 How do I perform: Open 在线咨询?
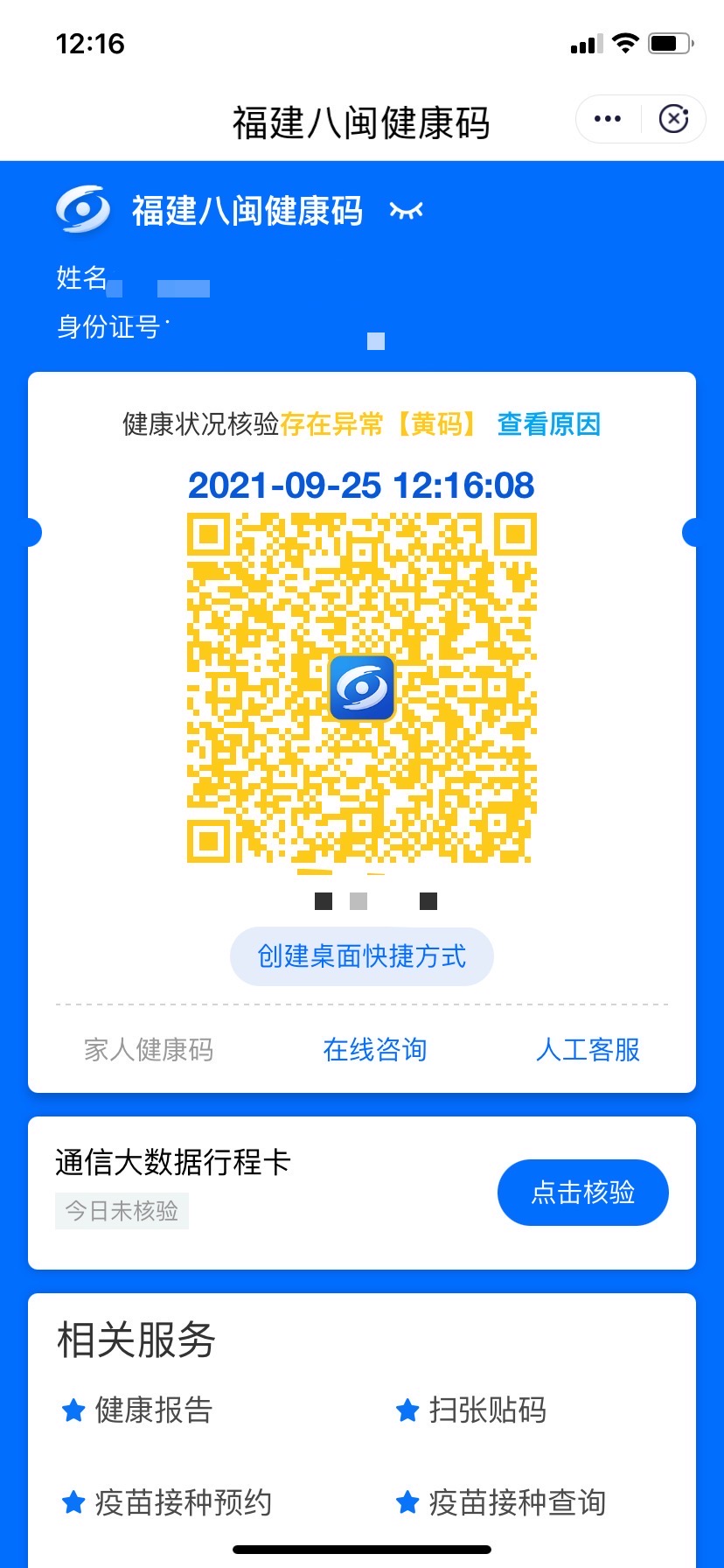coord(375,1049)
